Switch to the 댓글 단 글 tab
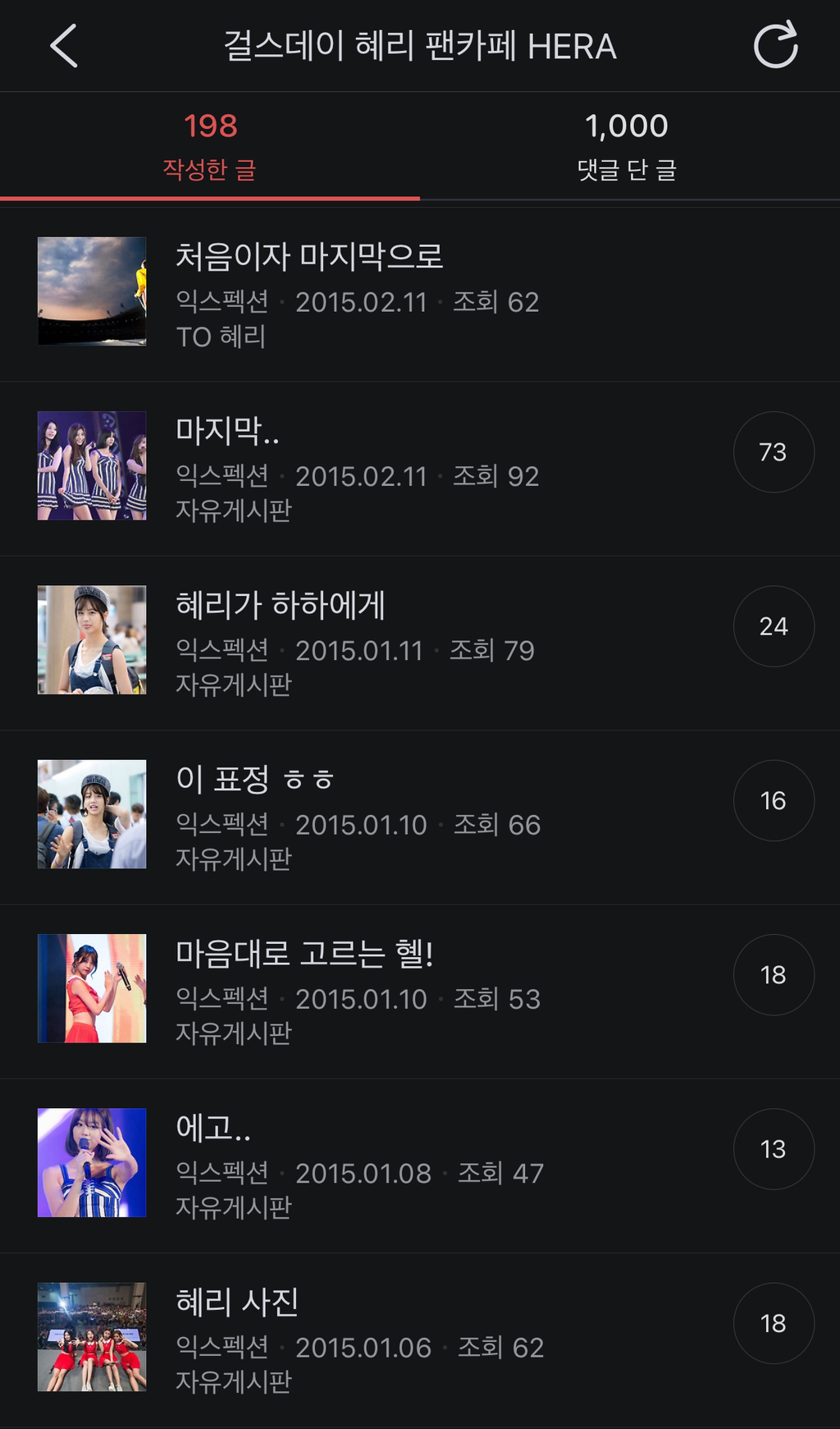The height and width of the screenshot is (1429, 840). coord(628,146)
